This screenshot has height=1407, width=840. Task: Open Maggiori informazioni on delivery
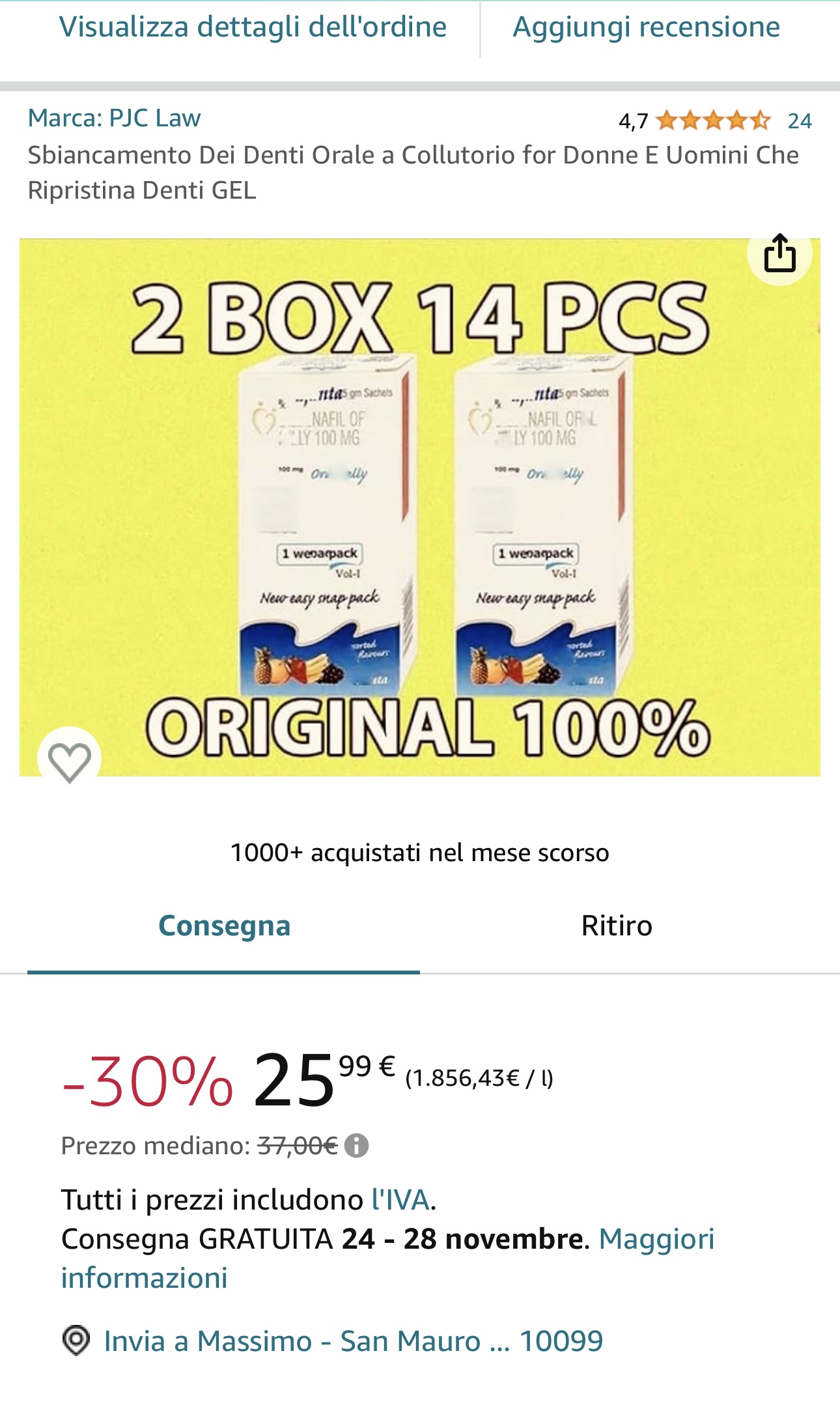[656, 1238]
